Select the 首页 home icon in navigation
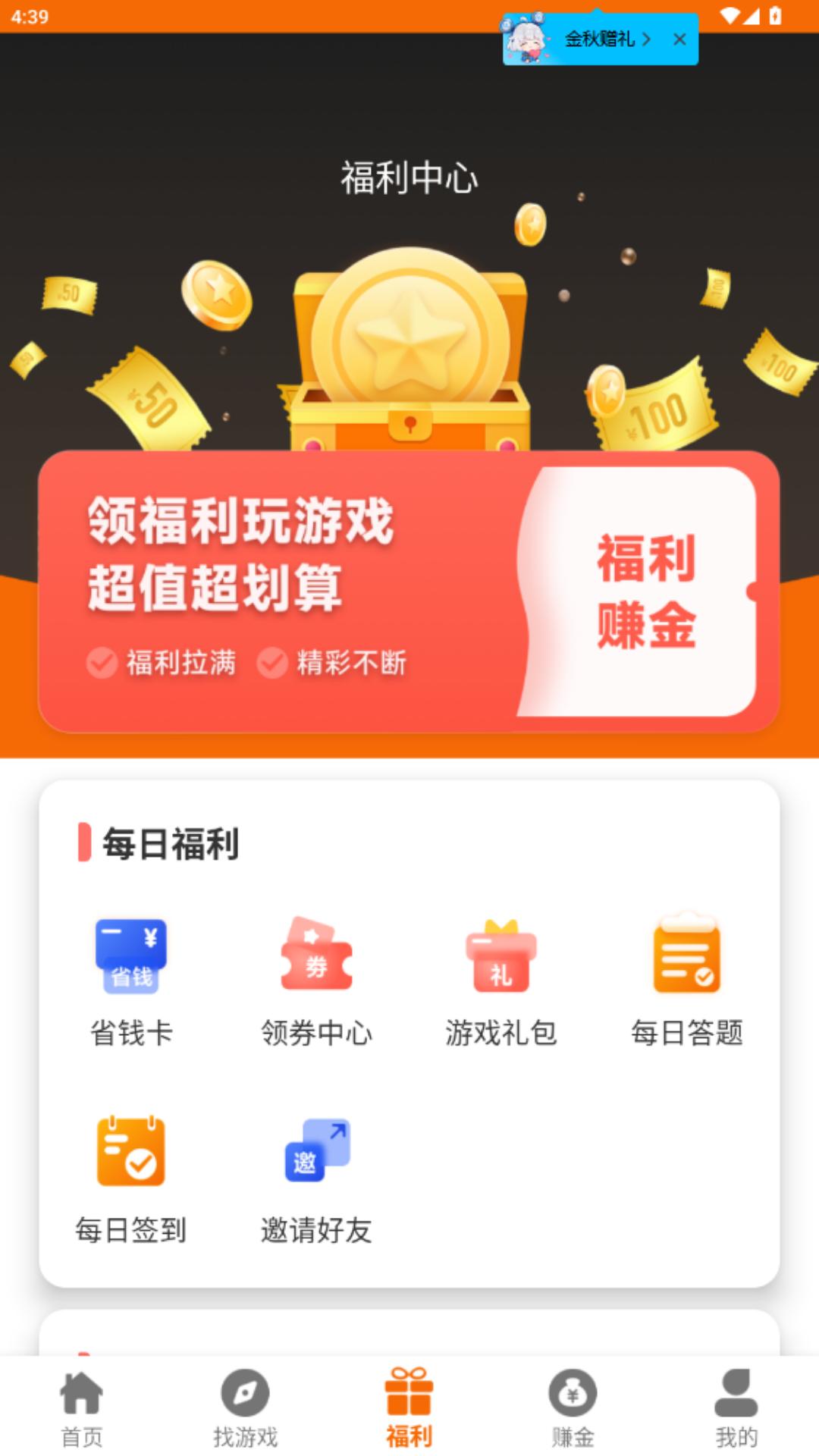The width and height of the screenshot is (819, 1456). click(80, 1407)
